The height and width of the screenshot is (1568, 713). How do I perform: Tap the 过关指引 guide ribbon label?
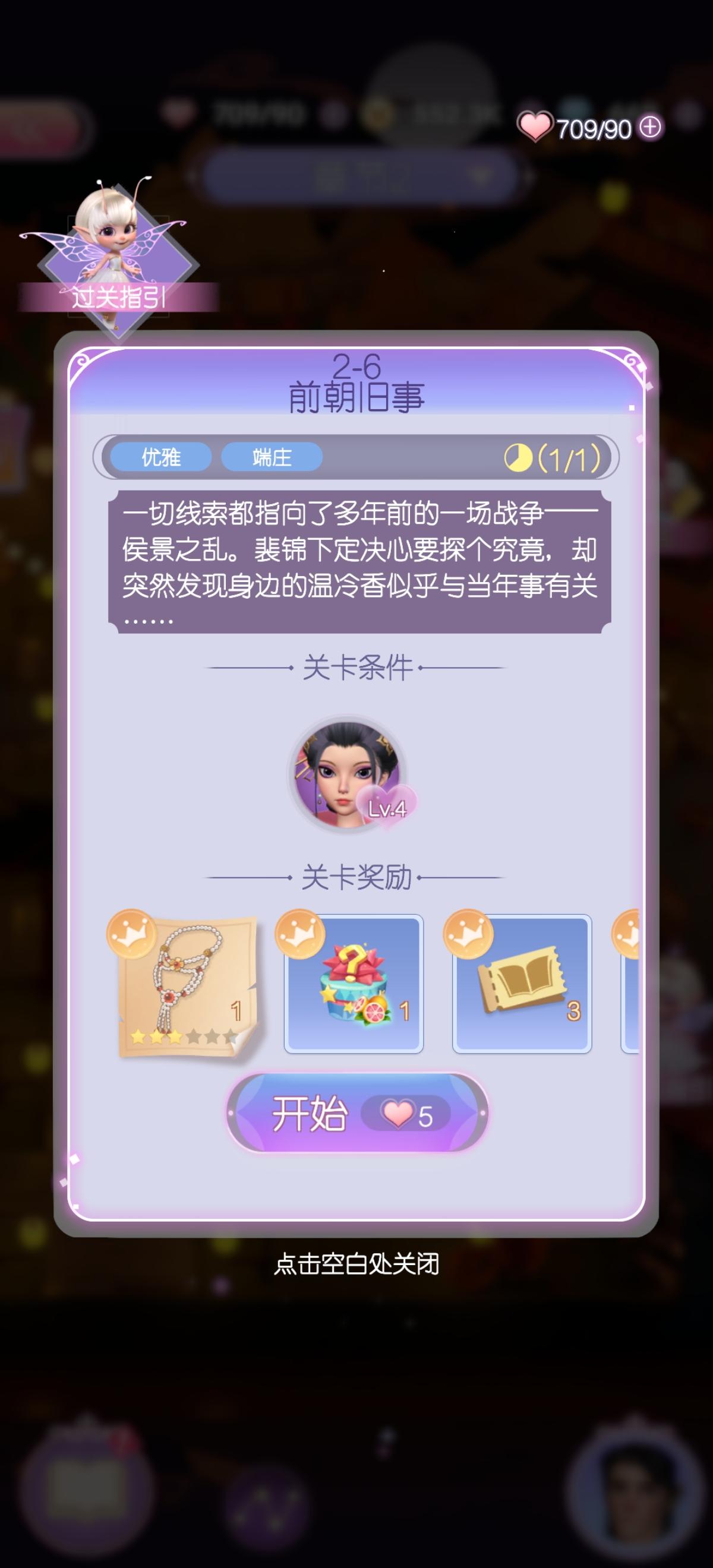(113, 296)
